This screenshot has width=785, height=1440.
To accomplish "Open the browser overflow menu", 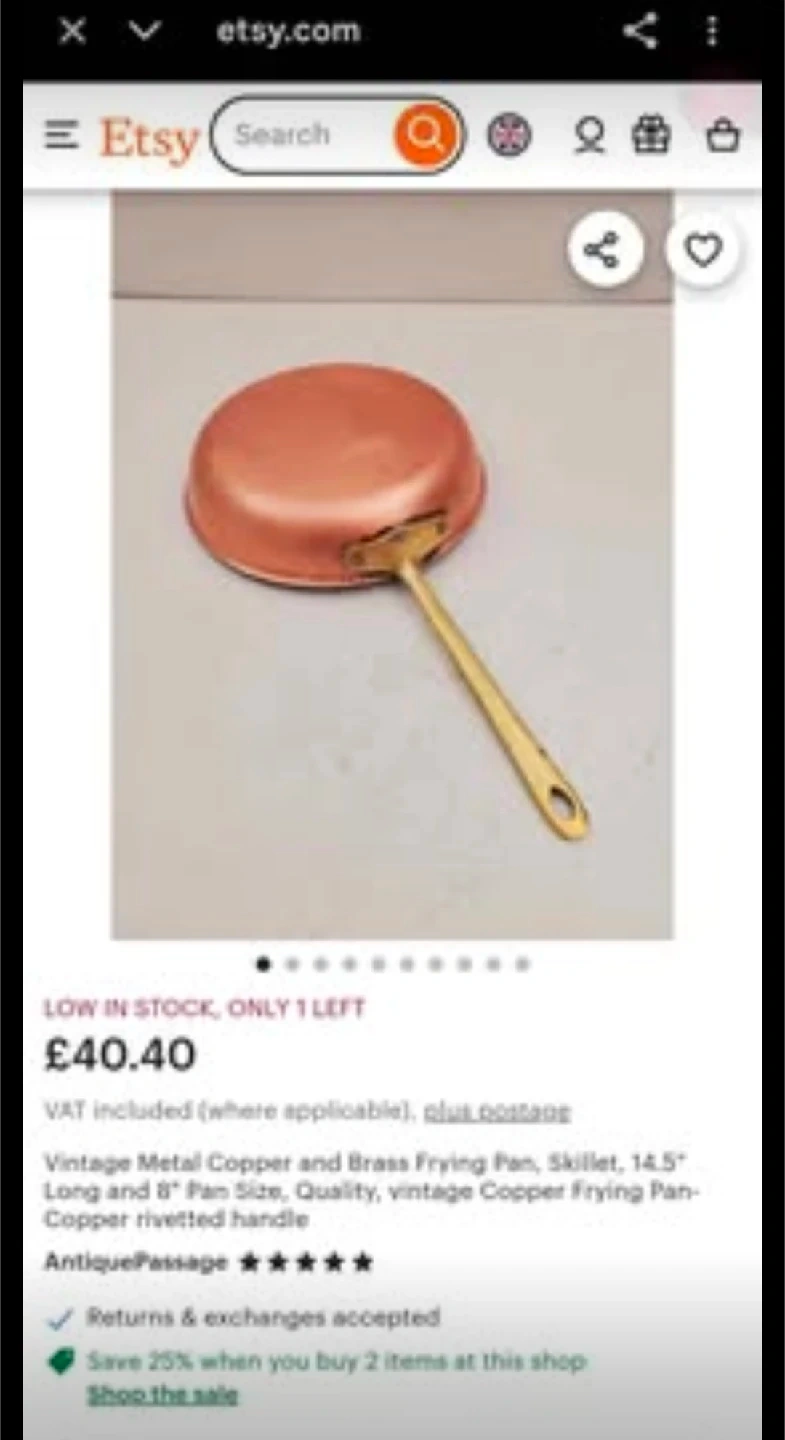I will tap(712, 31).
